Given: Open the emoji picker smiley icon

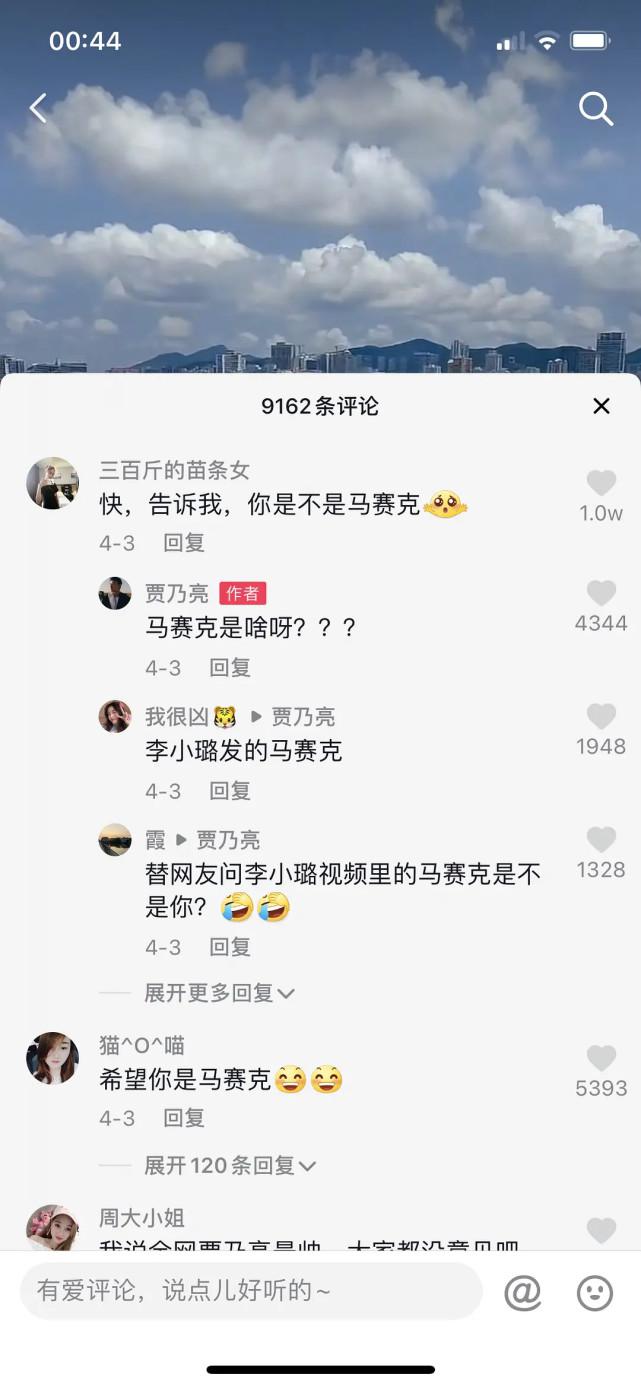Looking at the screenshot, I should (595, 1293).
